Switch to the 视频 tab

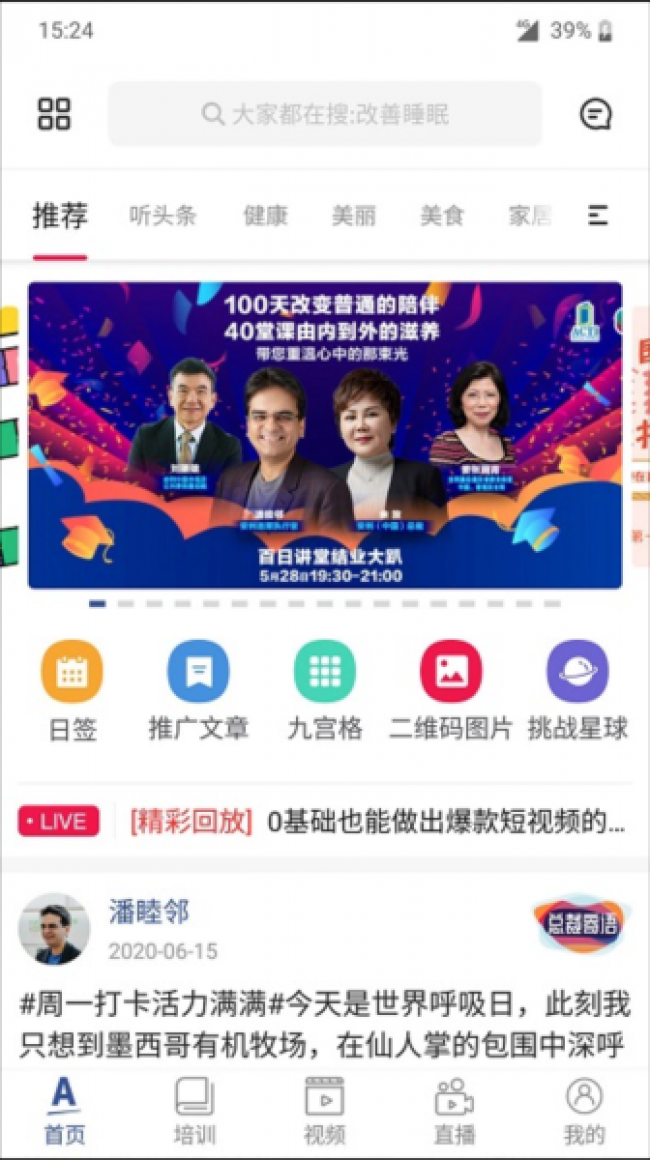point(325,1110)
